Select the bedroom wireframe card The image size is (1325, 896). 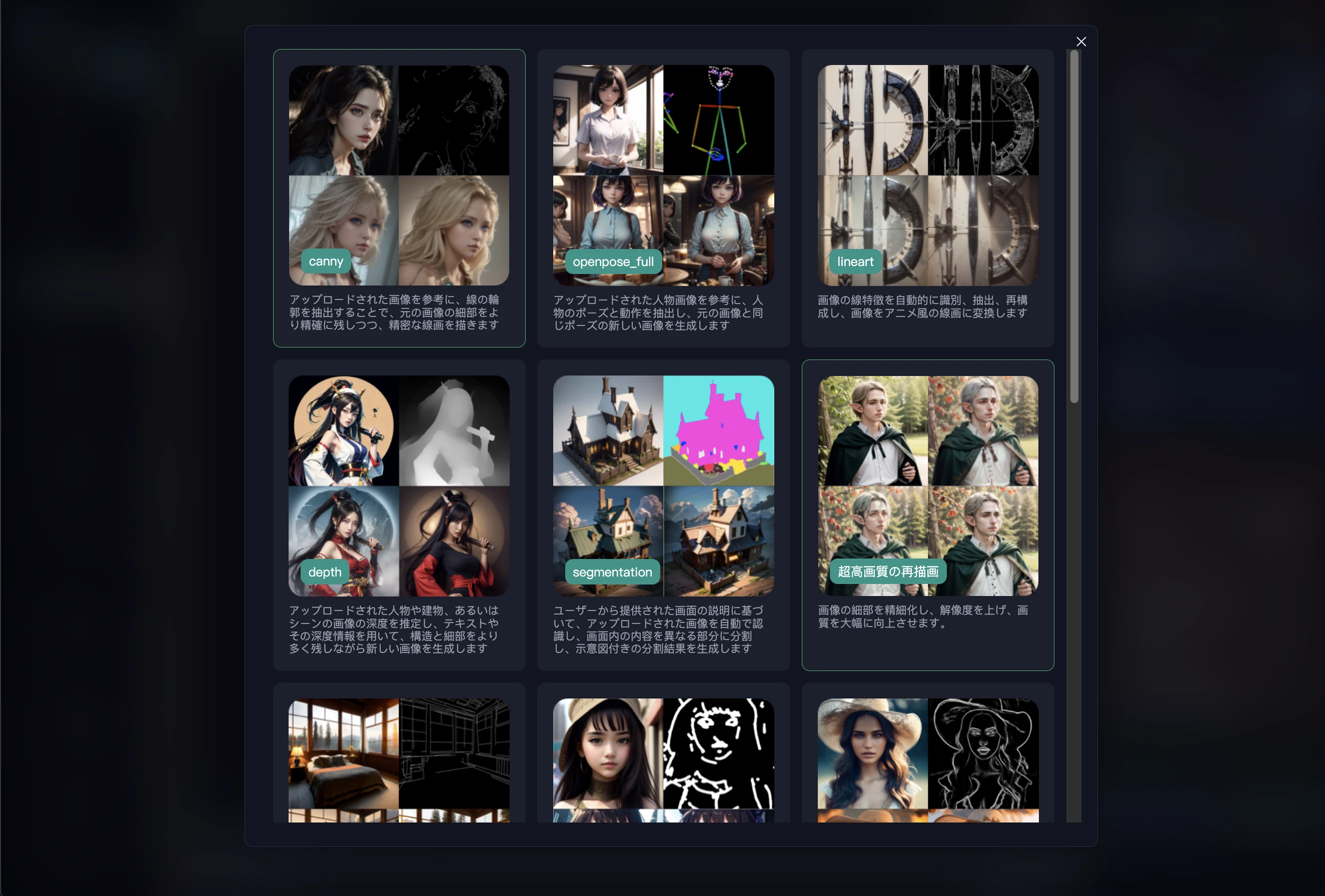[399, 758]
